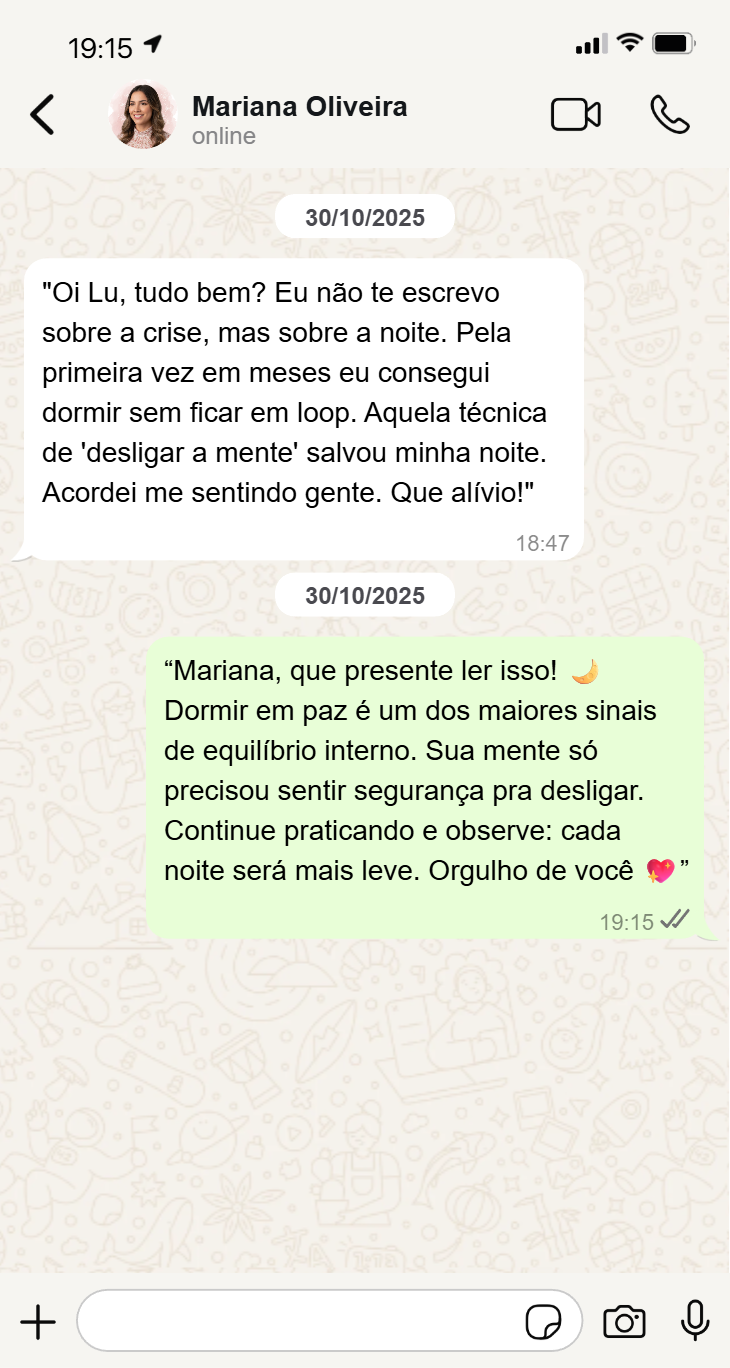This screenshot has width=730, height=1368.
Task: Go back to the chat list
Action: click(x=42, y=115)
